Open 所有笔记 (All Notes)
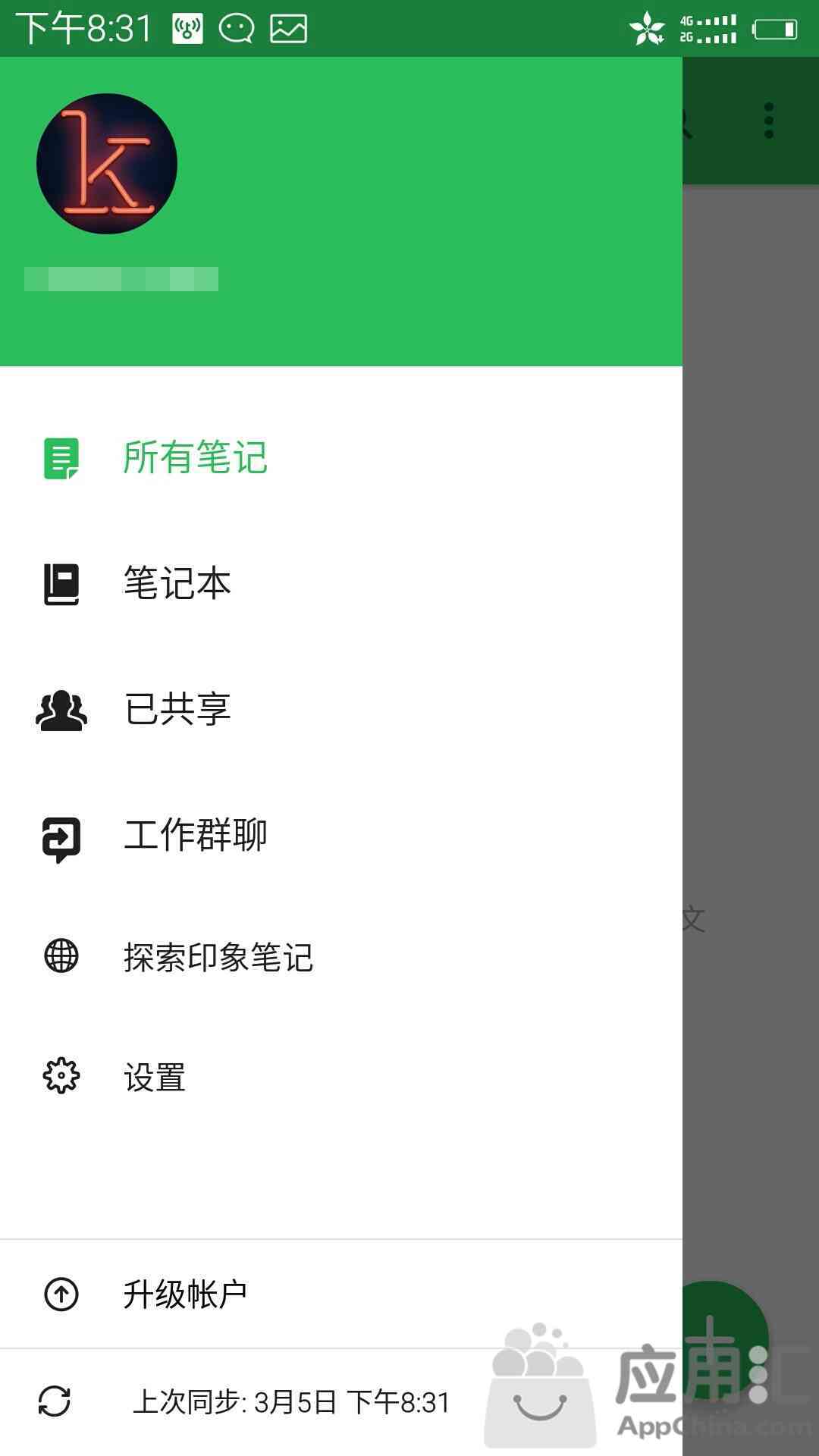The image size is (819, 1456). pyautogui.click(x=195, y=458)
